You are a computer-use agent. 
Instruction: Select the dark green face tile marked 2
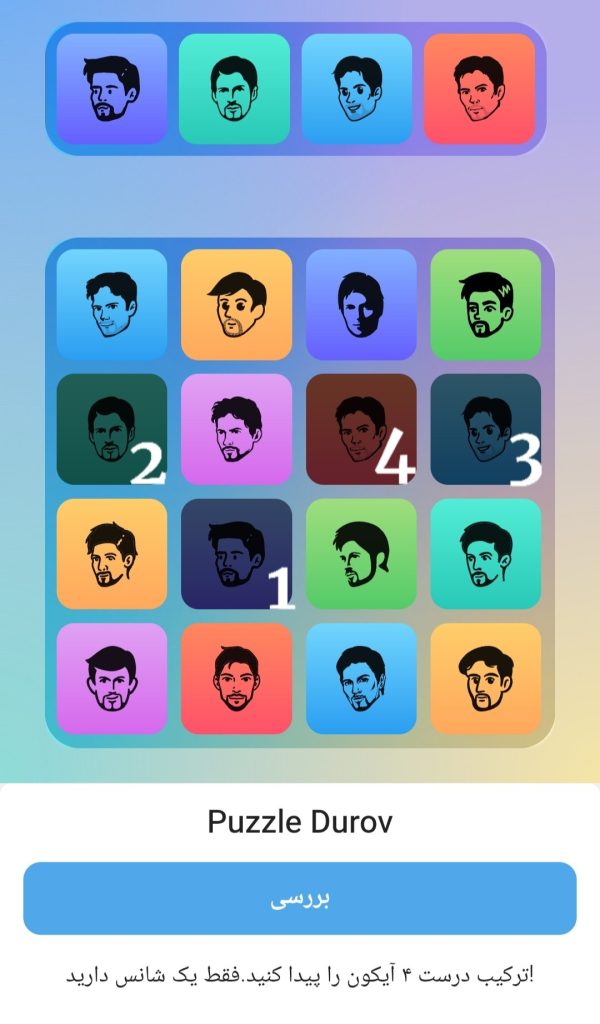pos(111,429)
